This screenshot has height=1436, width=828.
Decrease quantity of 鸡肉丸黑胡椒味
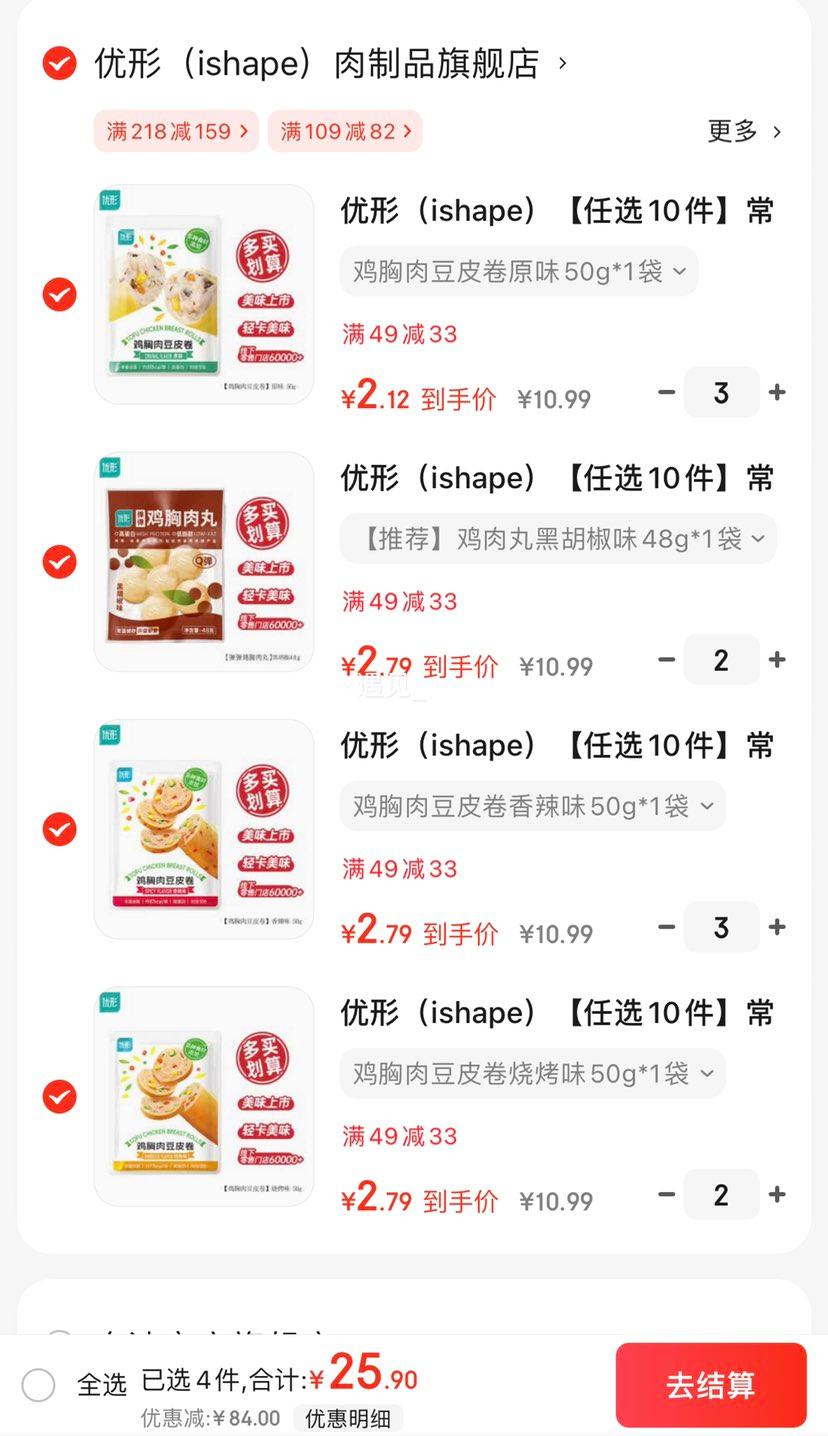[667, 660]
